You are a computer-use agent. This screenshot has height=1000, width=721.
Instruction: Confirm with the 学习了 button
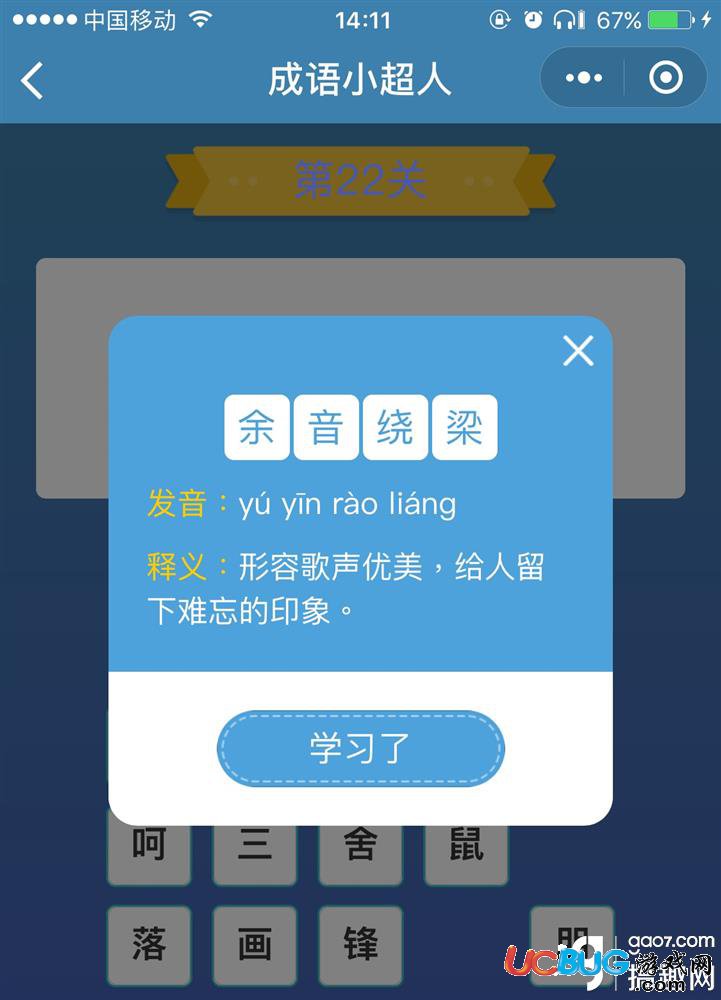click(x=360, y=749)
